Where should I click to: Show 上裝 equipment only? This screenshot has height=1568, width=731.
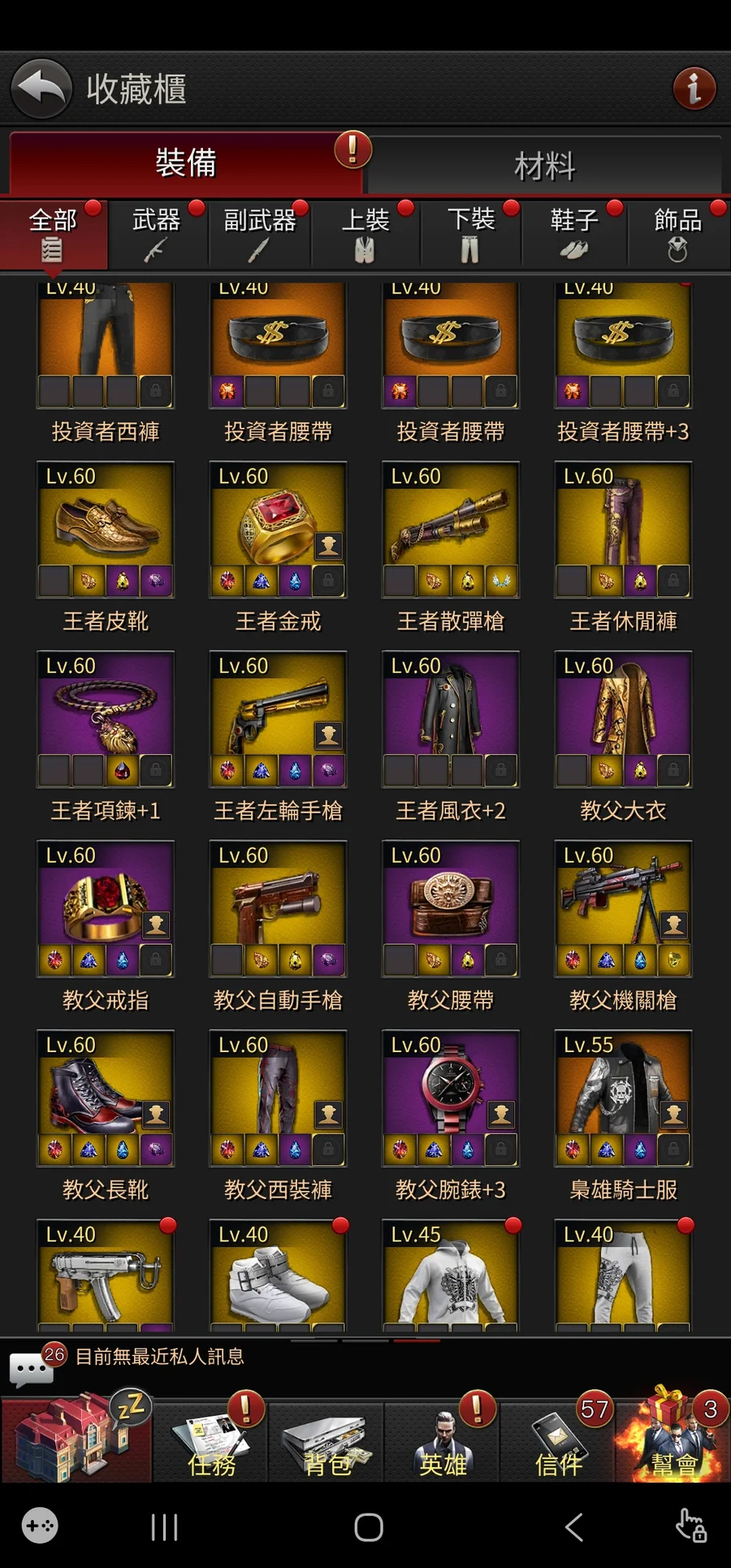pyautogui.click(x=365, y=234)
